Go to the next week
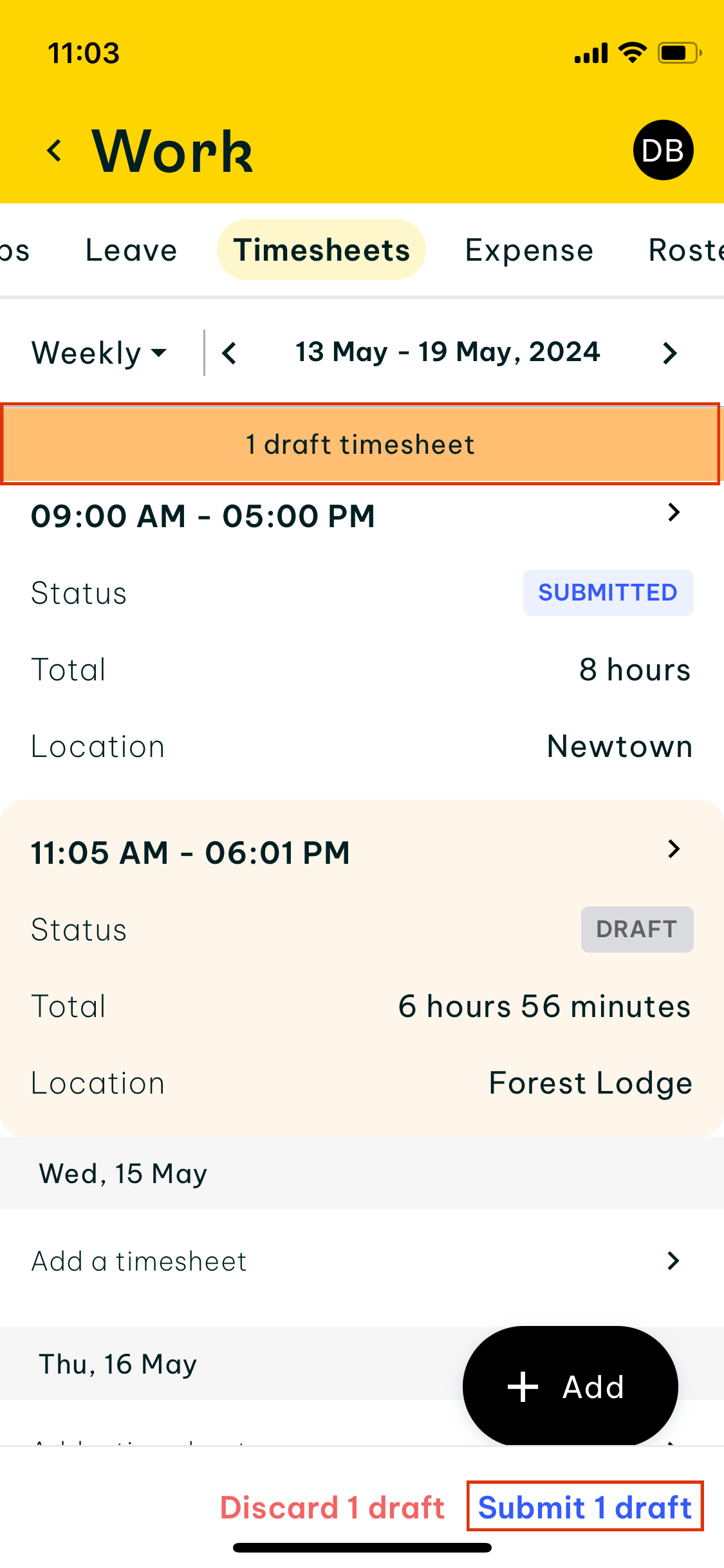Screen dimensions: 724x1568 (670, 353)
